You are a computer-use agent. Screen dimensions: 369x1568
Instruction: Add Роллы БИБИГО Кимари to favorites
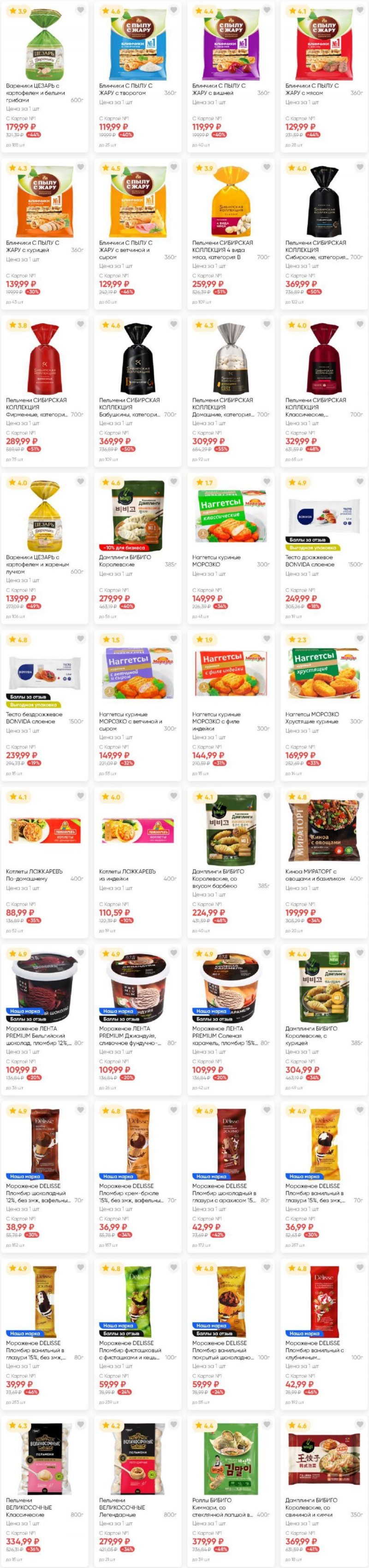pyautogui.click(x=267, y=1425)
